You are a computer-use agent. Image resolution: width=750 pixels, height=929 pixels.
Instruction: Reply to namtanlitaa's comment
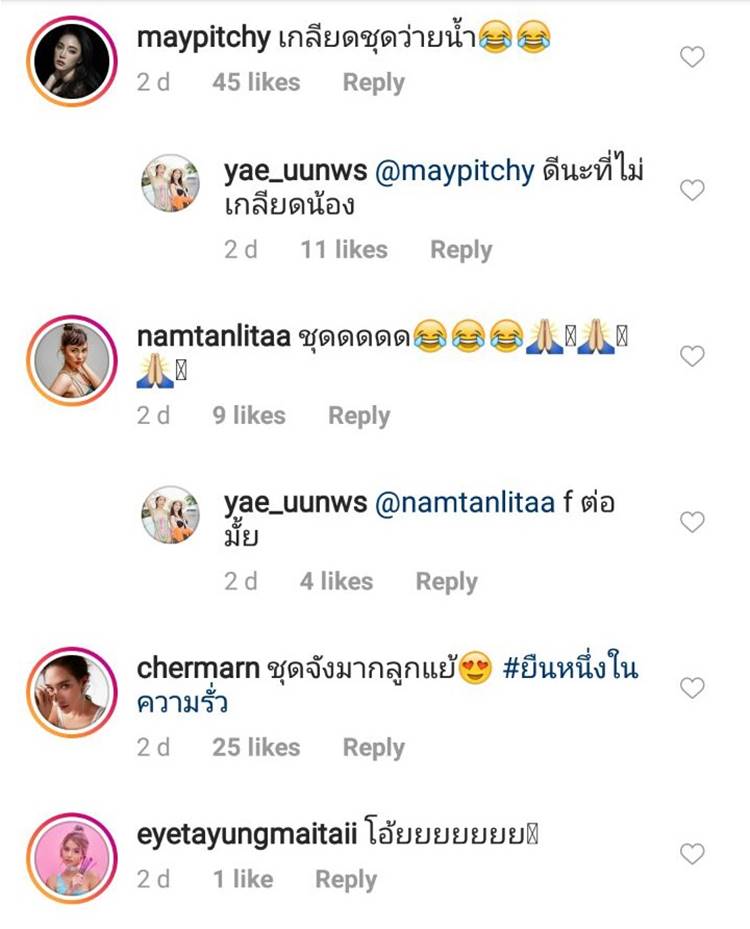click(358, 415)
